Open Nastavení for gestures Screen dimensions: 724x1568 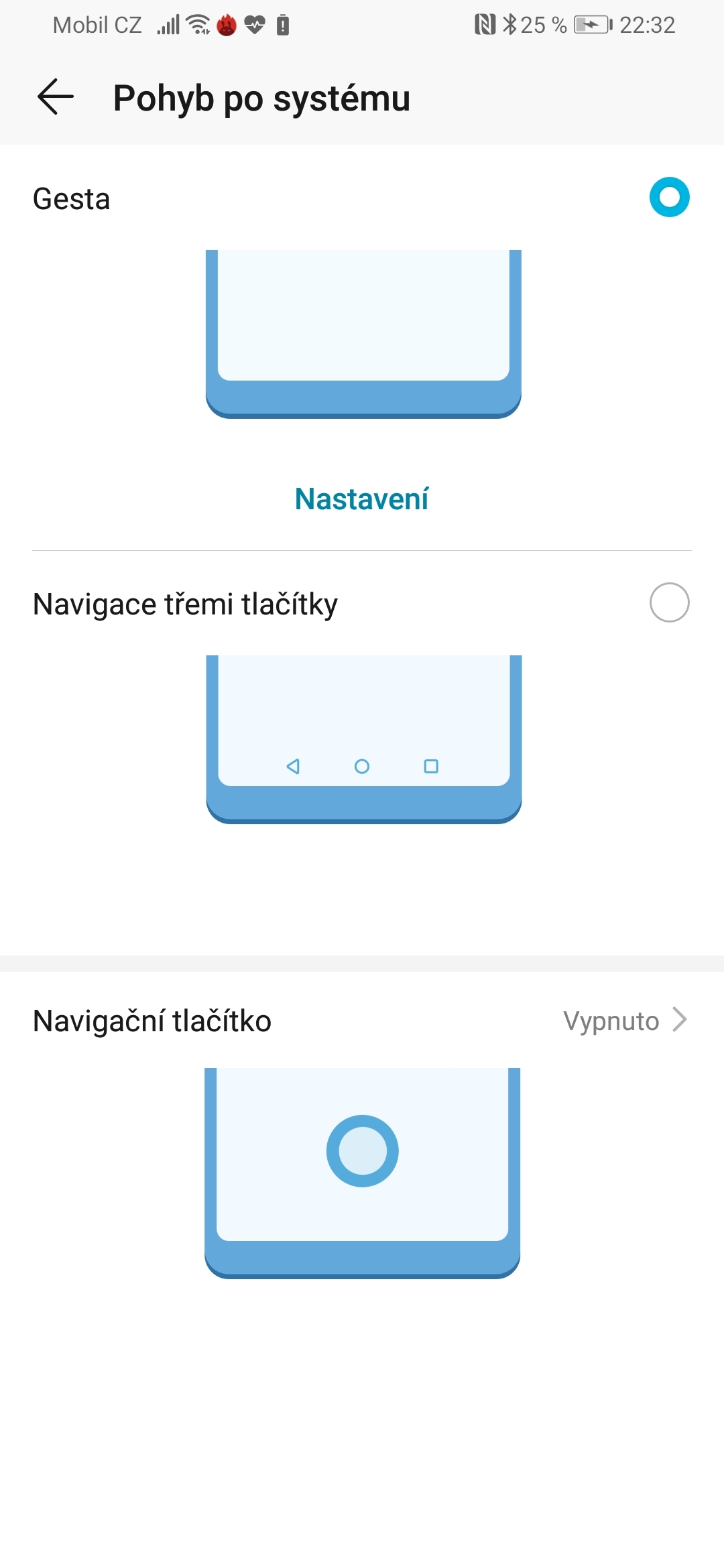click(361, 499)
